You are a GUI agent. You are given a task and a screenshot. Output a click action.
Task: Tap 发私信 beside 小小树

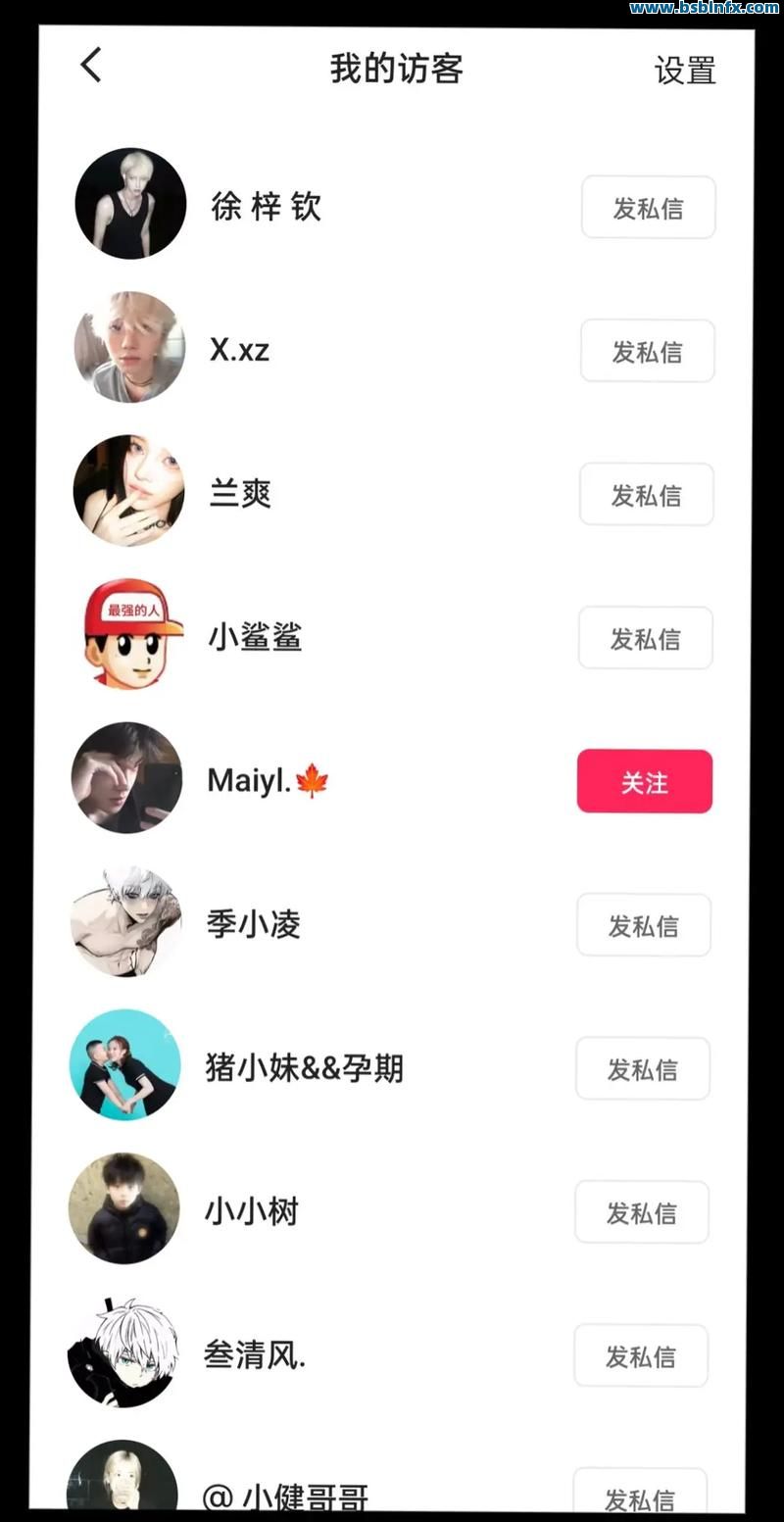[x=641, y=1212]
